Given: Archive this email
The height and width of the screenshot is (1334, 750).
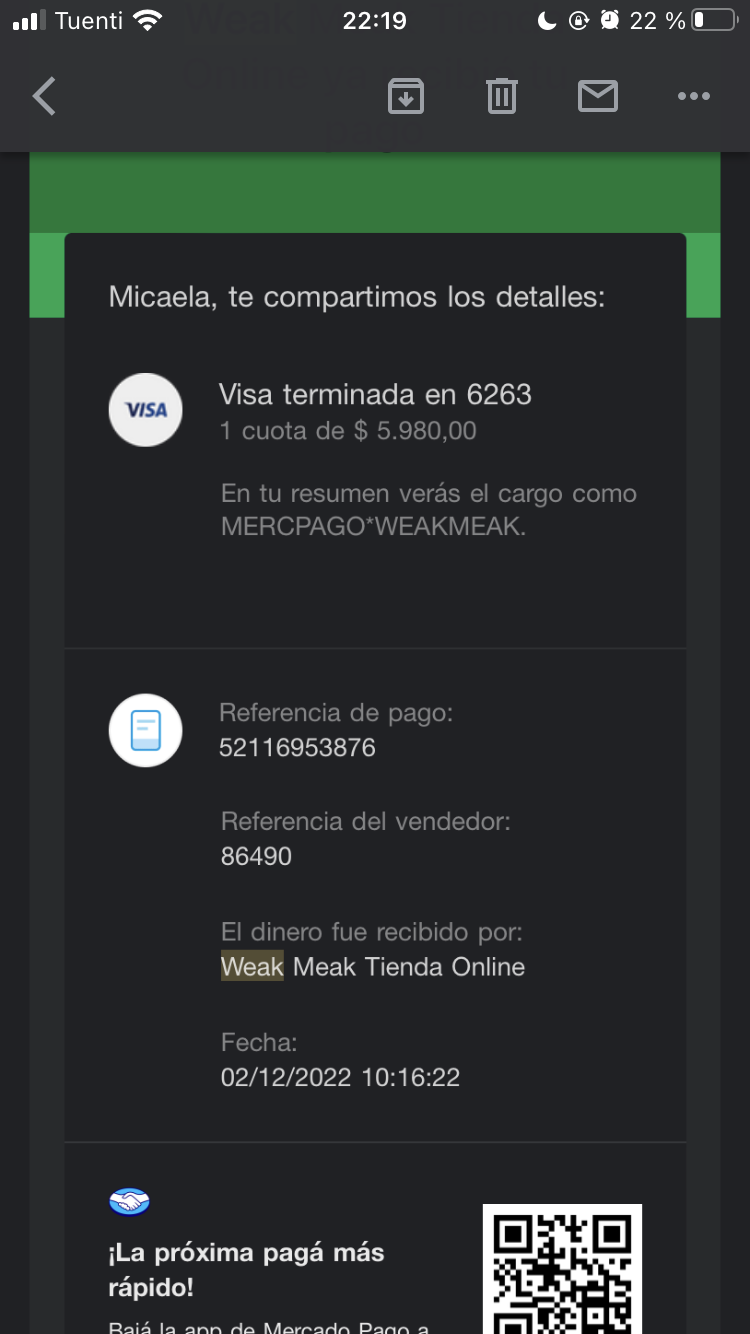Looking at the screenshot, I should (x=405, y=96).
